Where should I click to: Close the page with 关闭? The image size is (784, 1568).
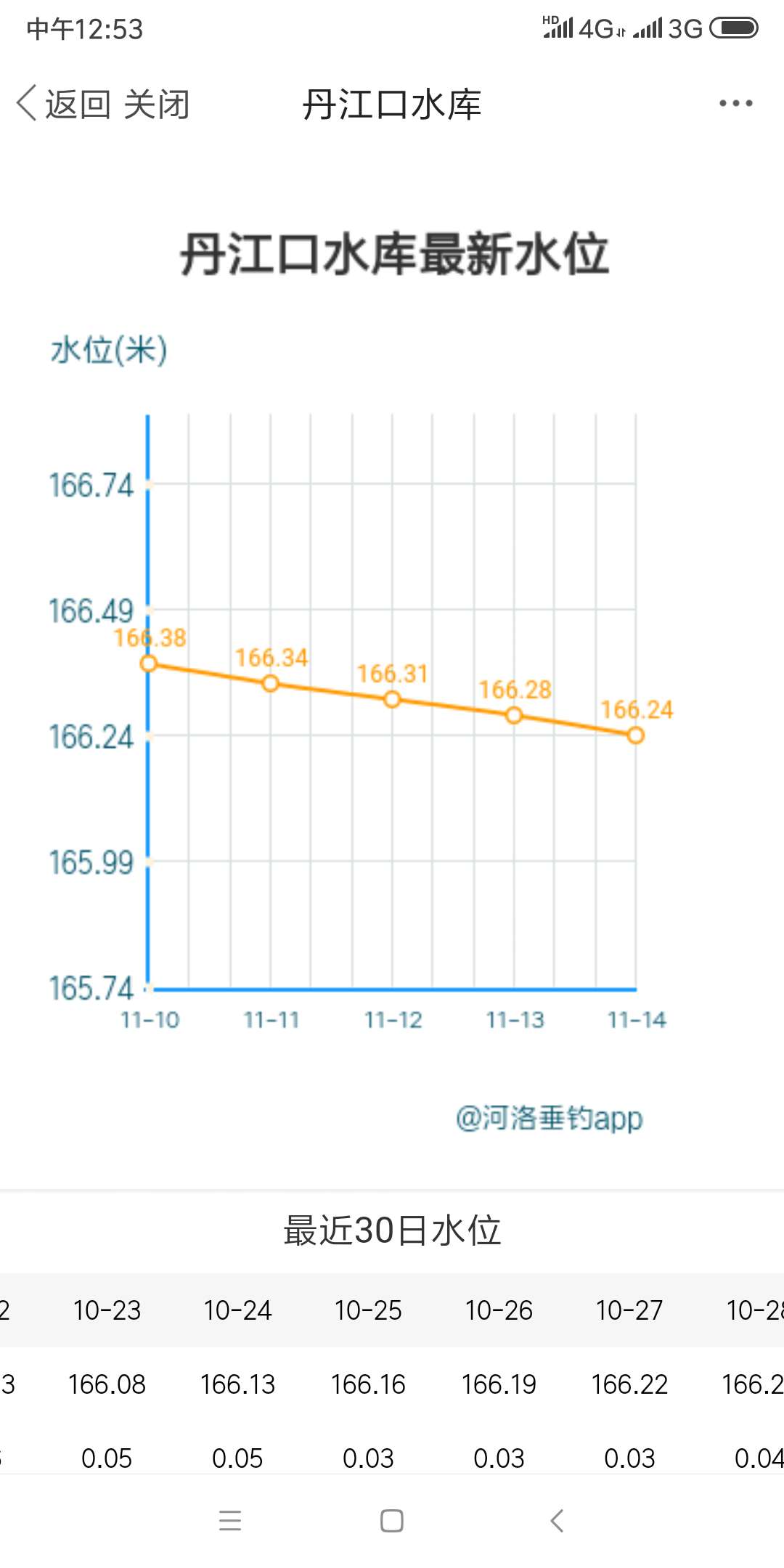[x=157, y=104]
